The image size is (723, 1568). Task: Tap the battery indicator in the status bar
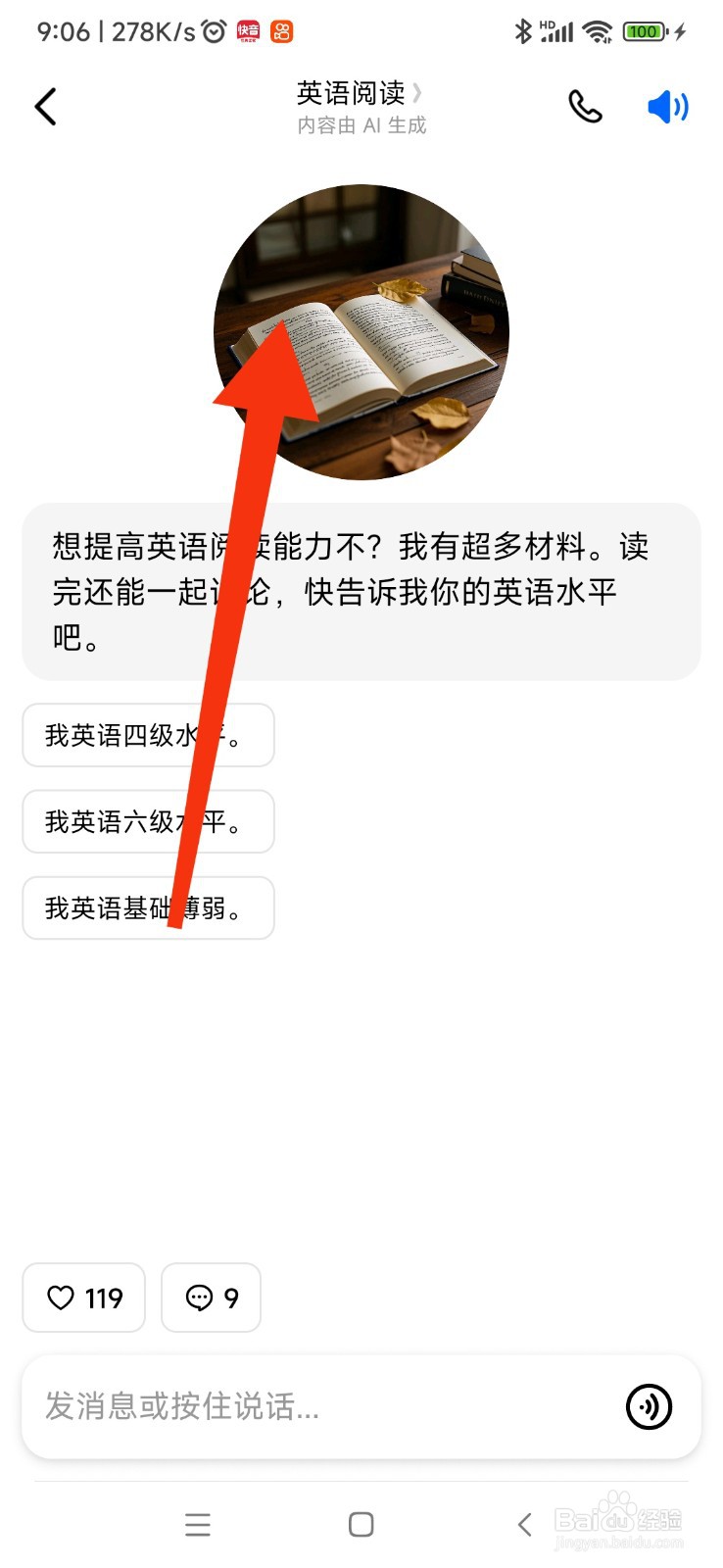[x=644, y=31]
